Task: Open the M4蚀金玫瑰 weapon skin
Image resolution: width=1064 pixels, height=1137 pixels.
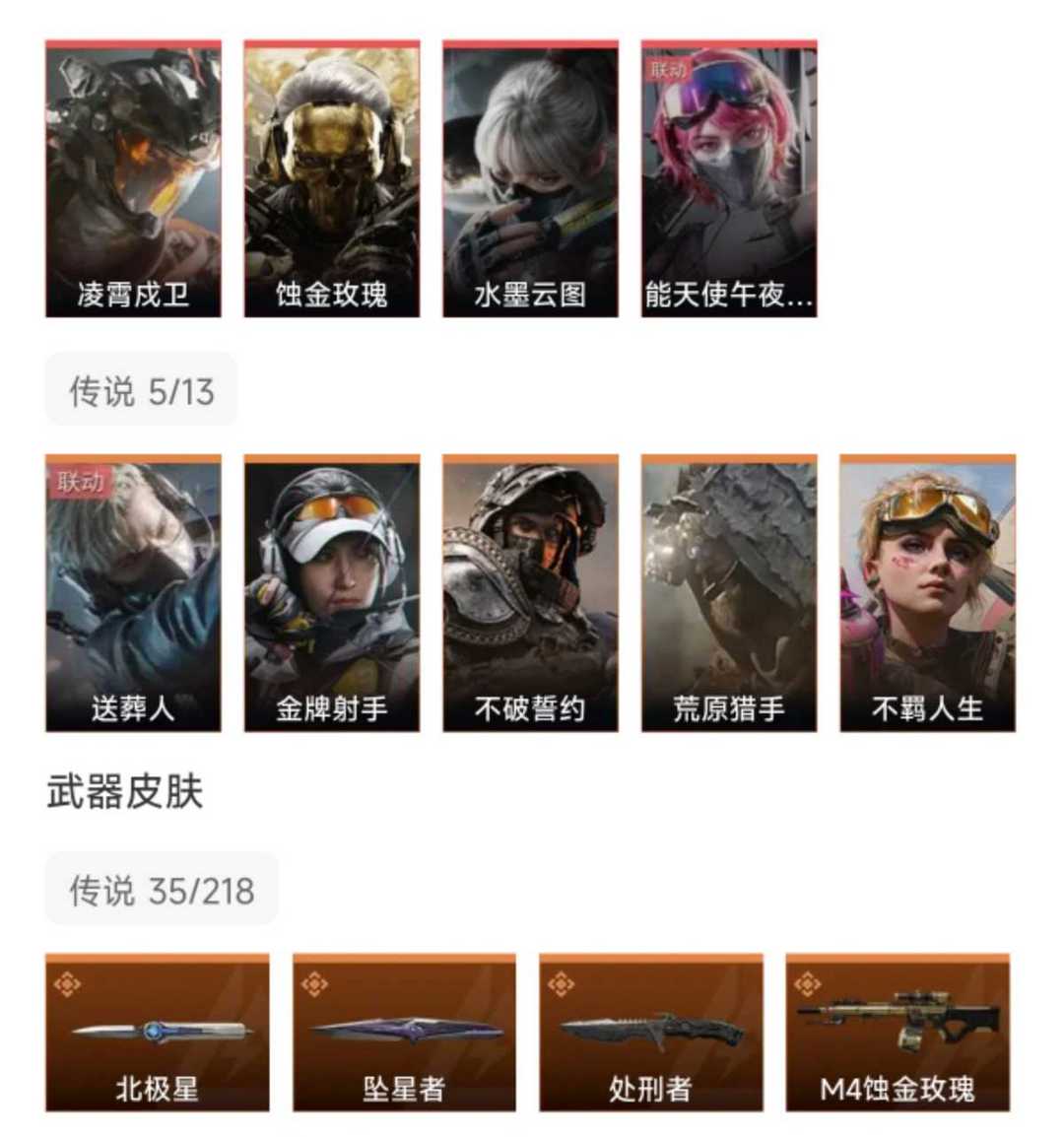Action: (898, 1033)
